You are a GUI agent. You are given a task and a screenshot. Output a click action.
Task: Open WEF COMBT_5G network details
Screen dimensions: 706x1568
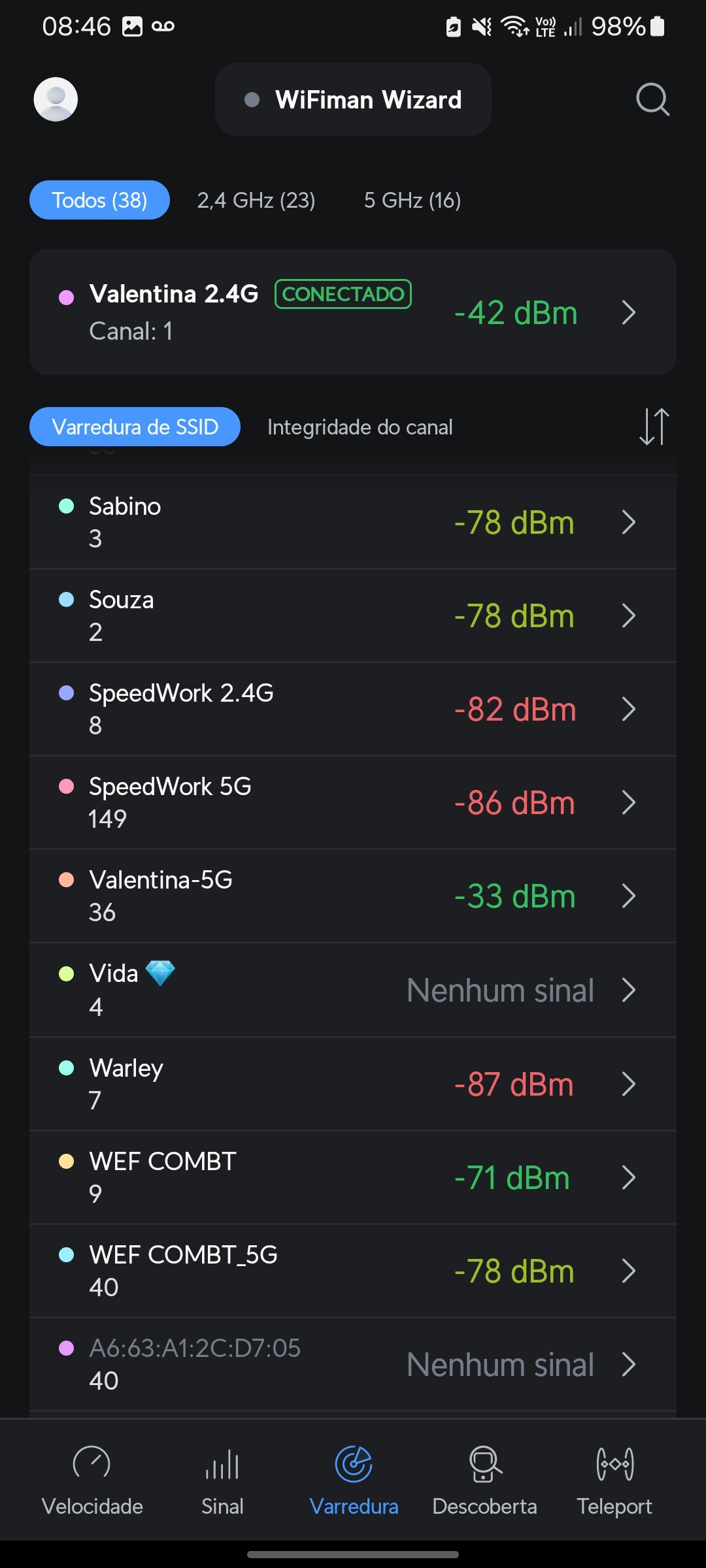tap(353, 1271)
